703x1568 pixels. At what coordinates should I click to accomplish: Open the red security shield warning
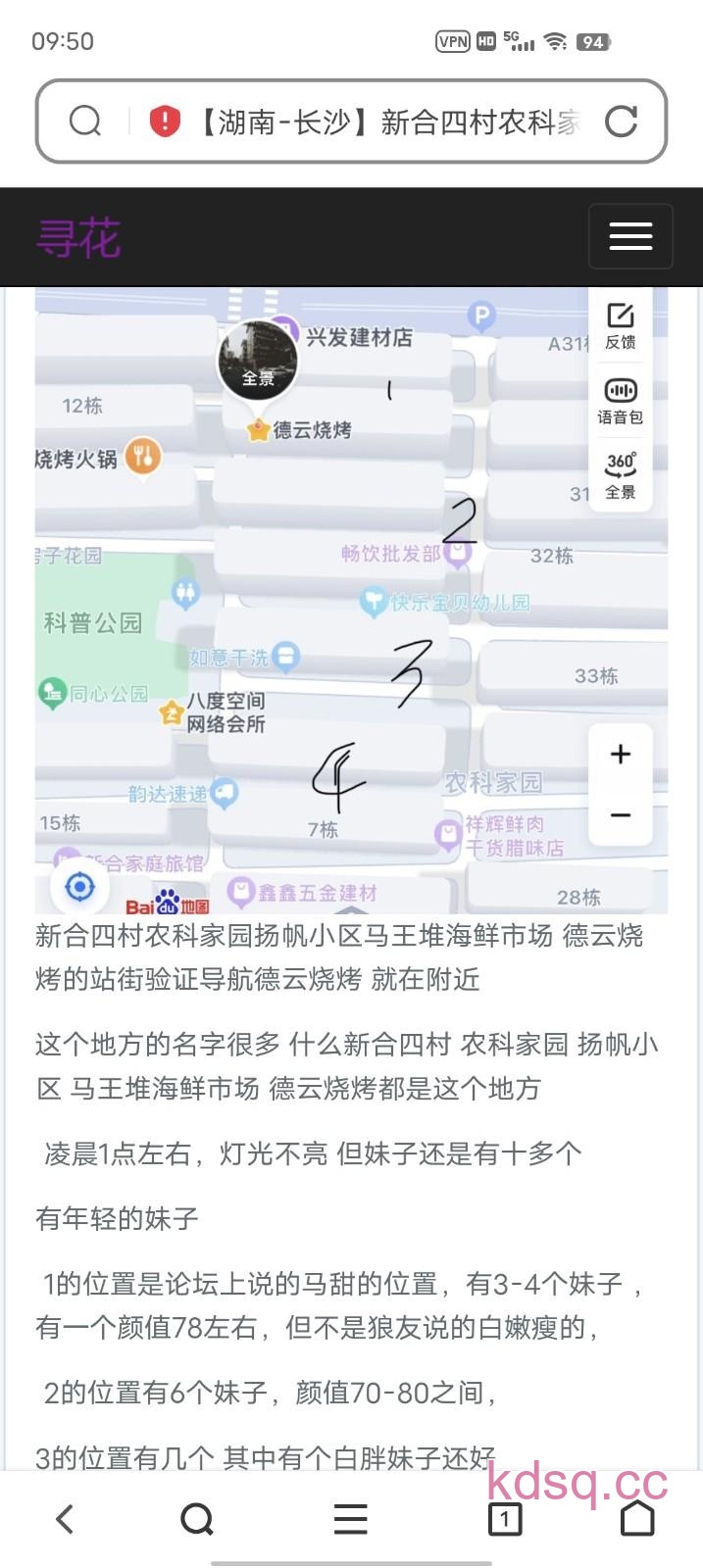pyautogui.click(x=165, y=122)
